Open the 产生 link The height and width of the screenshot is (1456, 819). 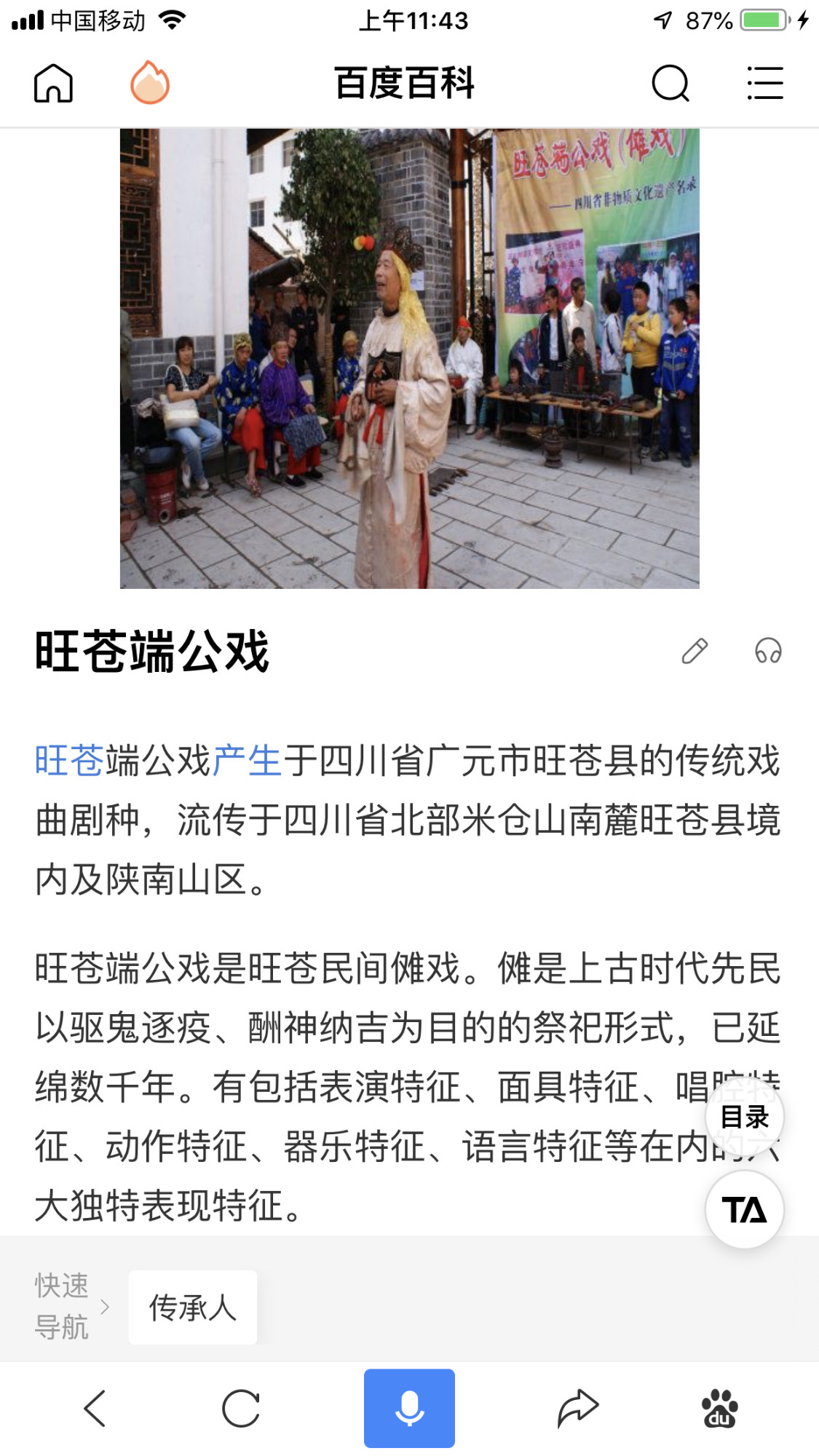[247, 761]
